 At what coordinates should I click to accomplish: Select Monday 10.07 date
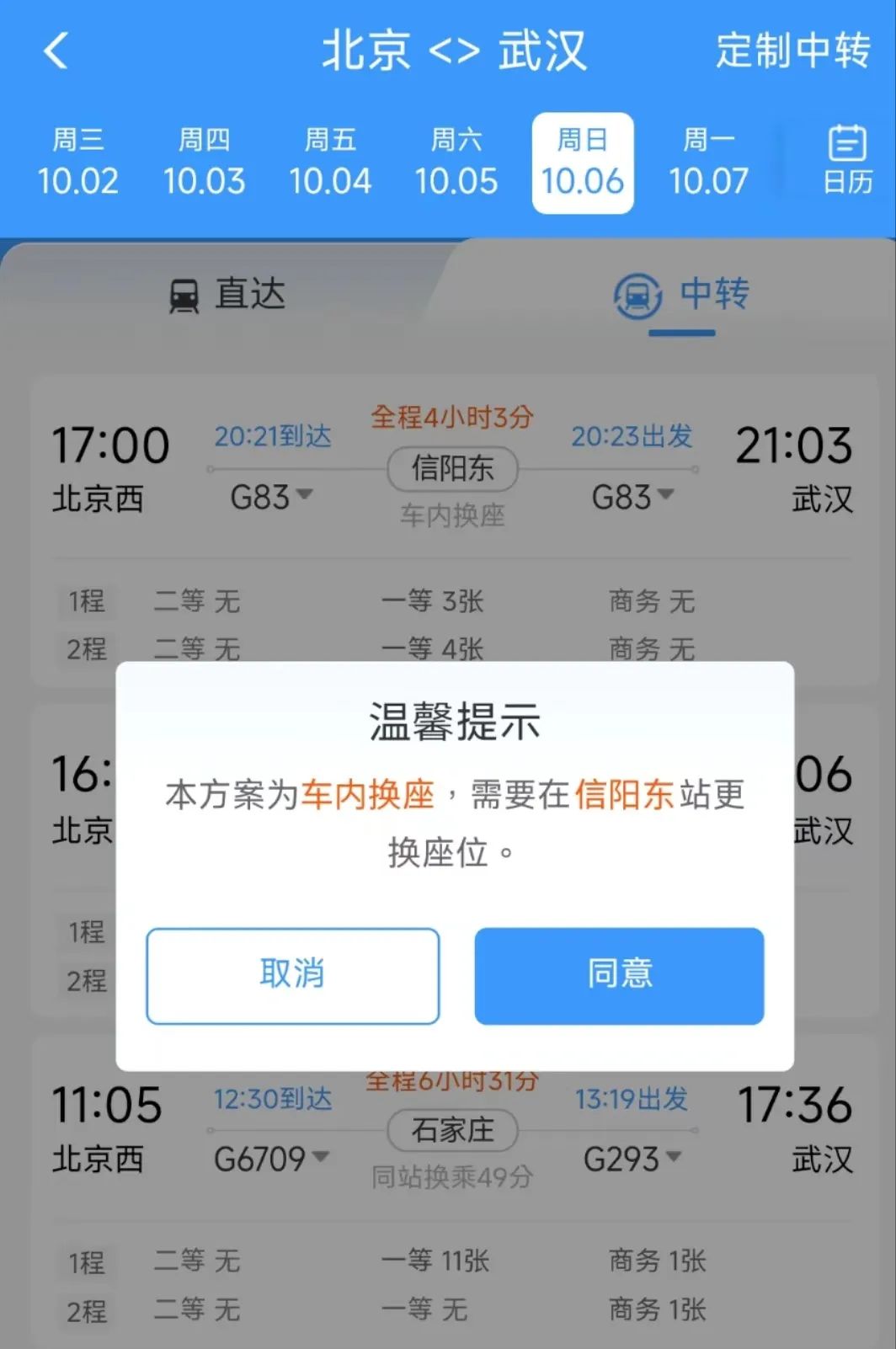[x=709, y=160]
